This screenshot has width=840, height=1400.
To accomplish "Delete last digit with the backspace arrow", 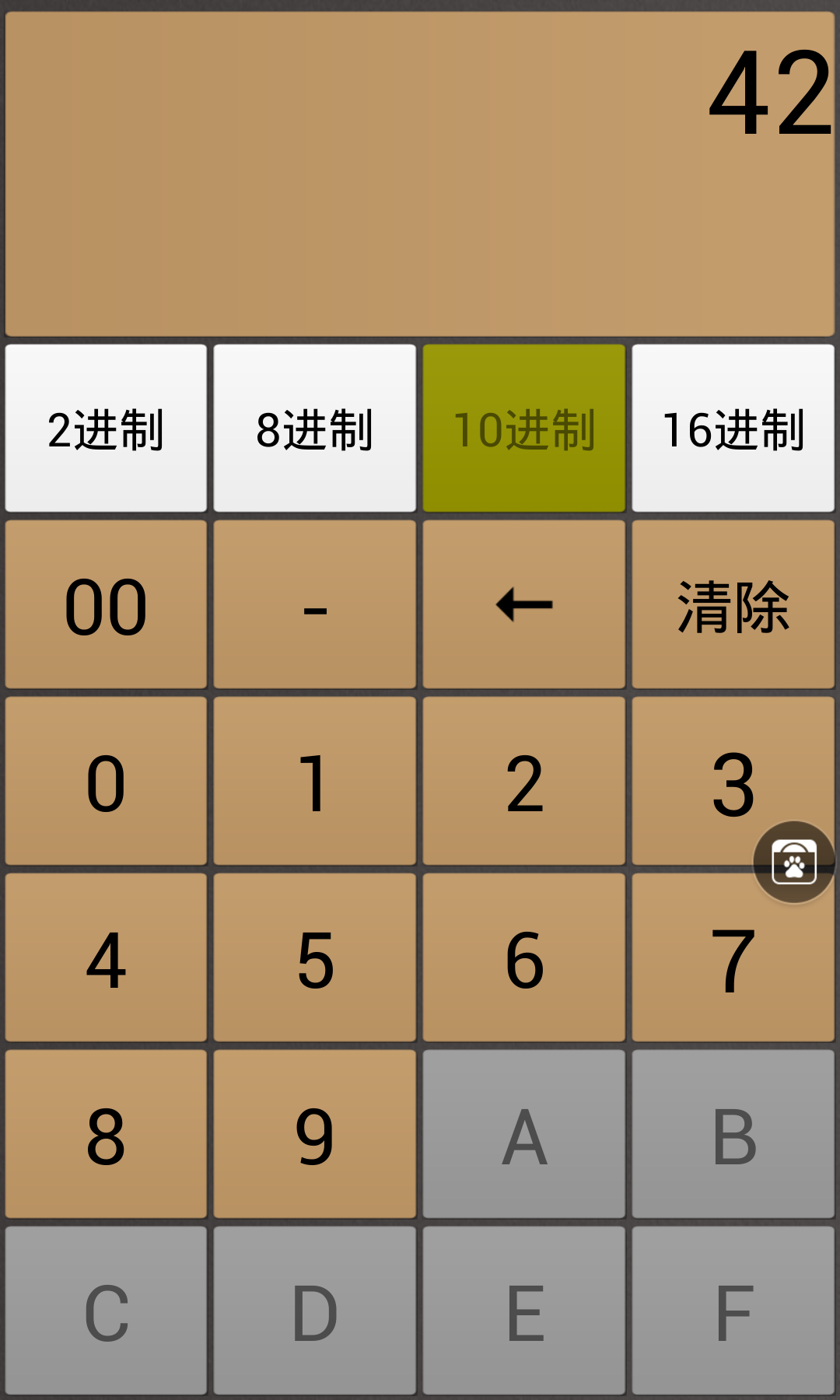I will [523, 605].
